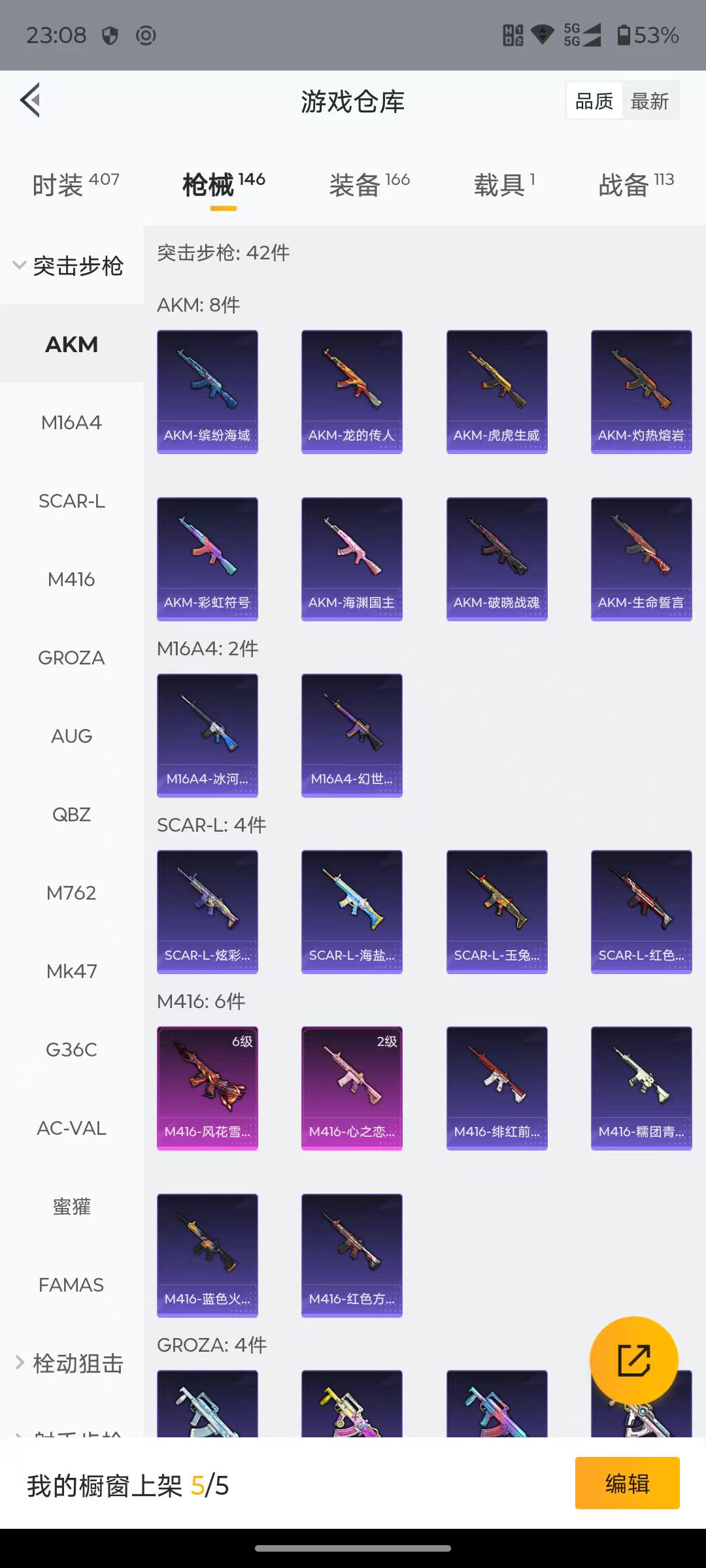Select AC-VAL in the side list
The image size is (706, 1568).
point(71,1128)
